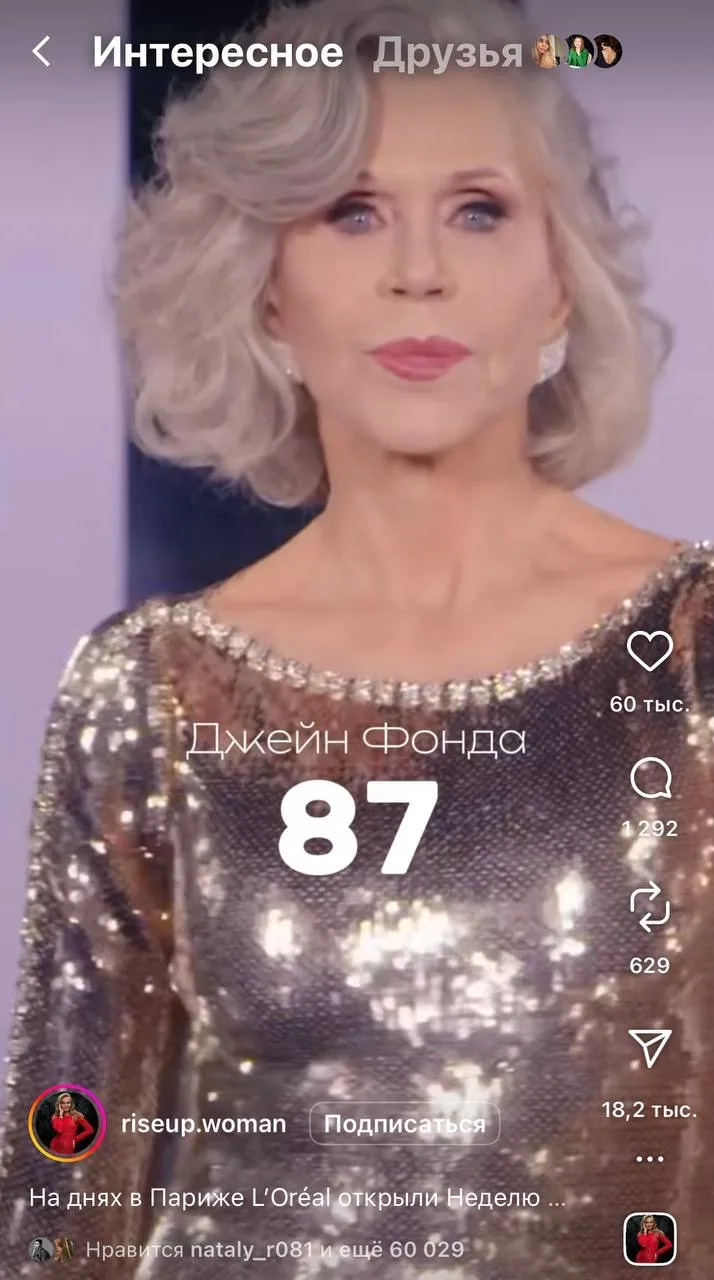Repost this reel using the arrows icon
Screen dimensions: 714x1280
pos(649,909)
